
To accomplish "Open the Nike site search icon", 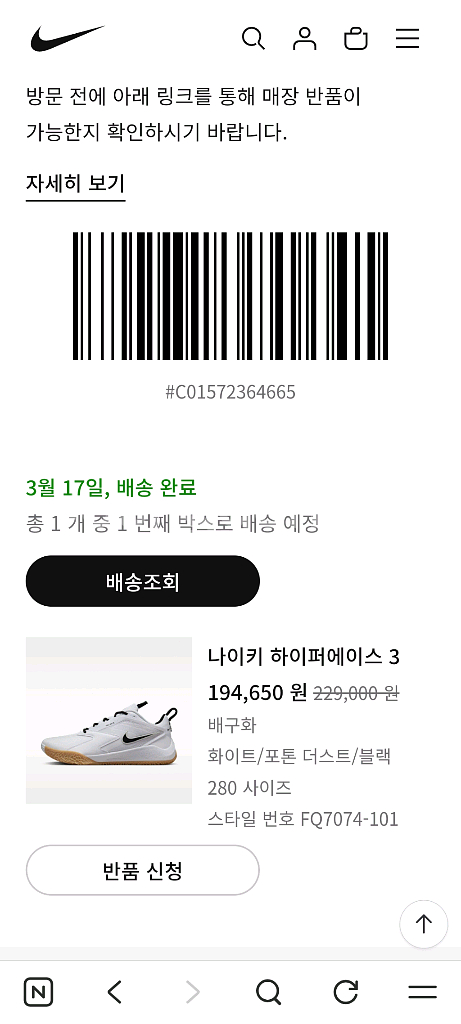I will 253,39.
